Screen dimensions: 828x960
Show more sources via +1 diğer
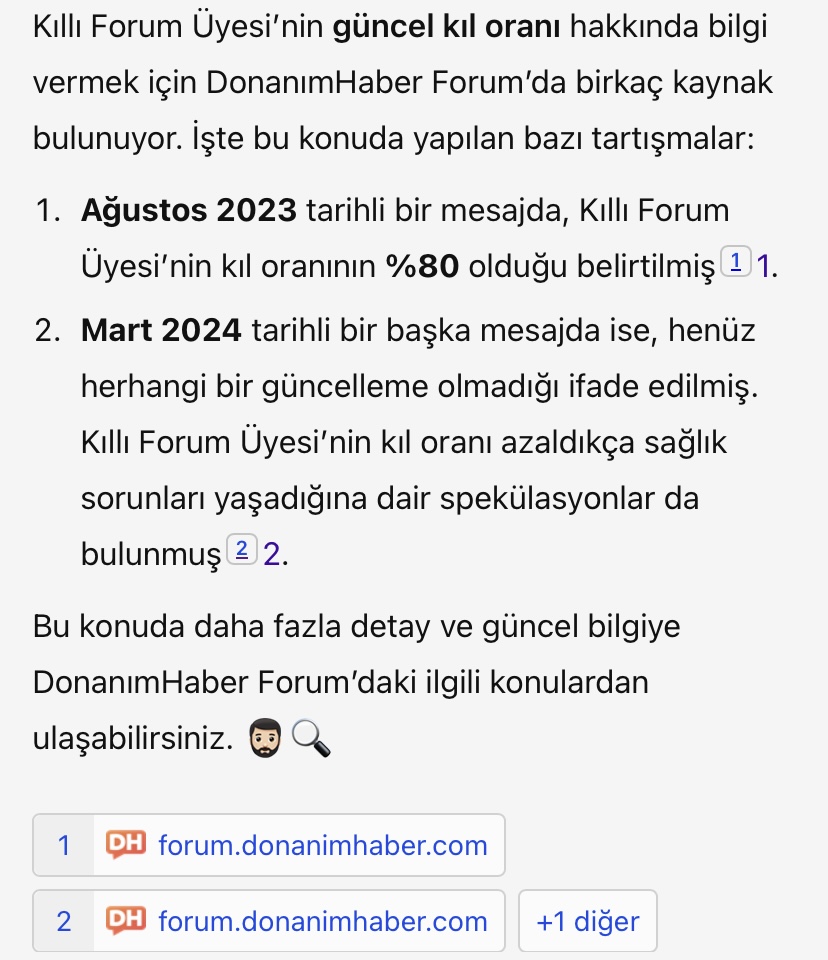[x=587, y=921]
